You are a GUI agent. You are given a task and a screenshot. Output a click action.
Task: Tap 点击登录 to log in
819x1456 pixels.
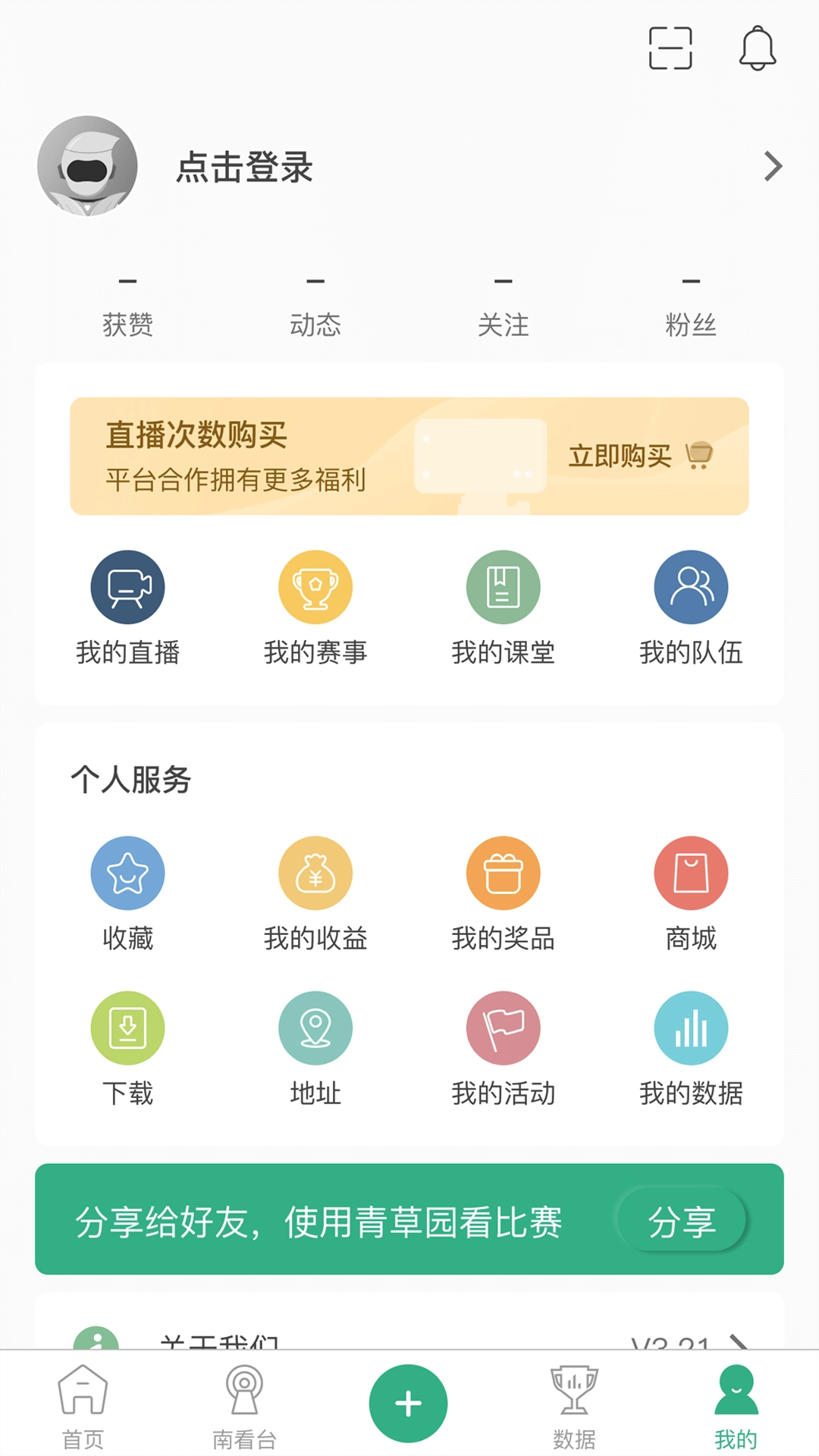[244, 167]
